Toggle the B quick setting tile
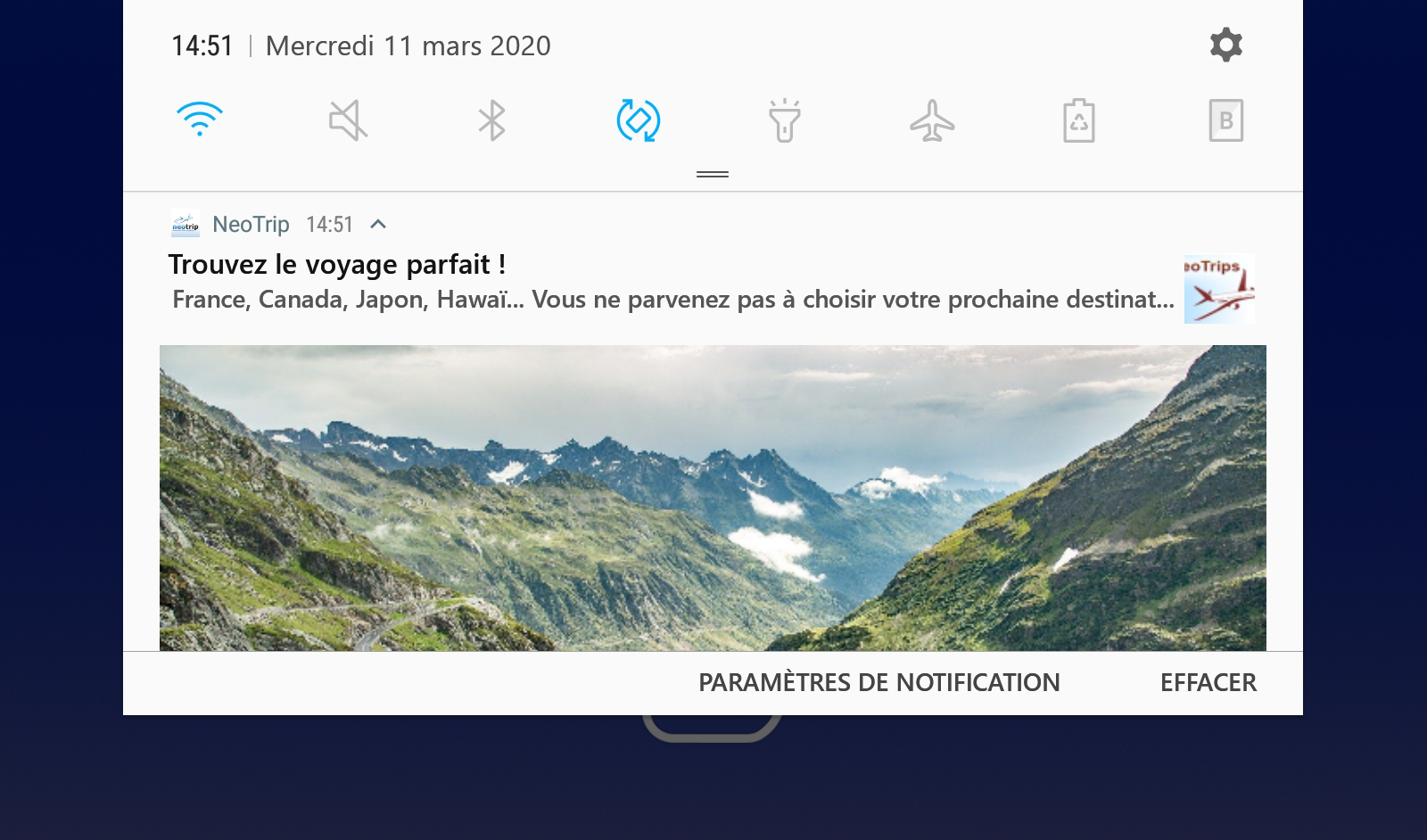The height and width of the screenshot is (840, 1427). 1225,120
